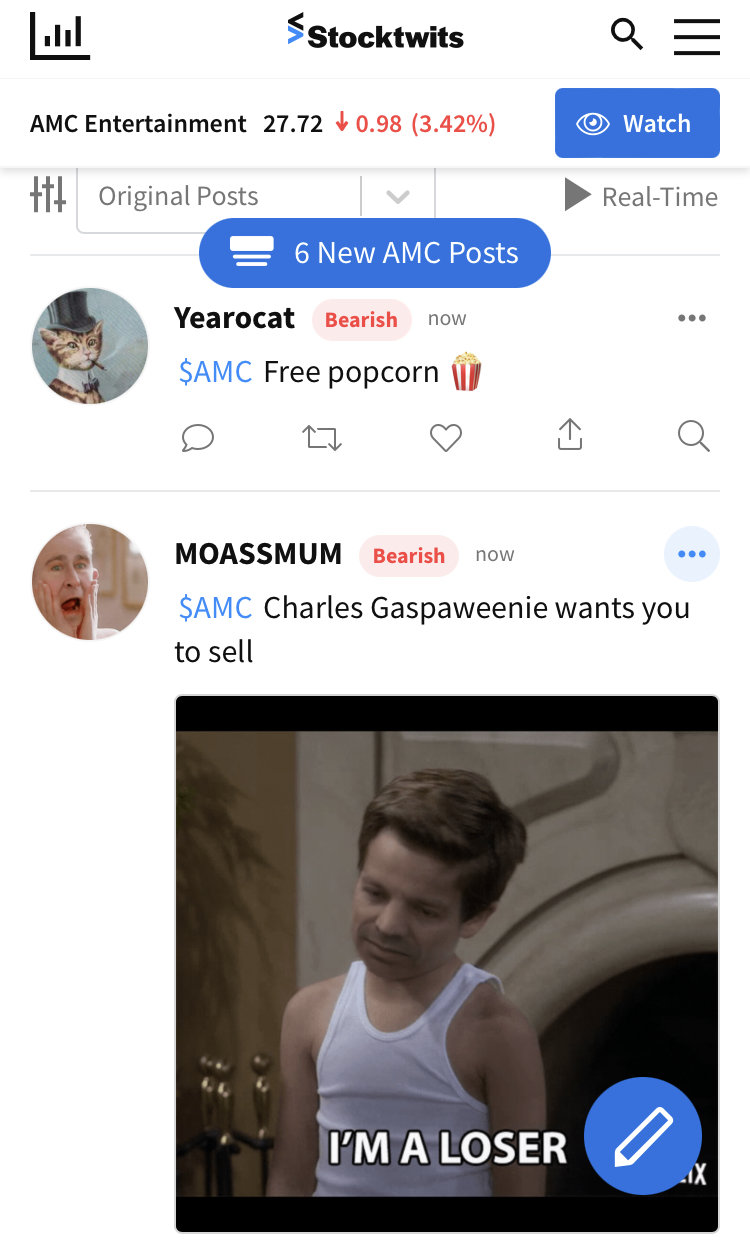The image size is (750, 1242).
Task: Comment on Yearocat's Free popcorn post
Action: (198, 437)
